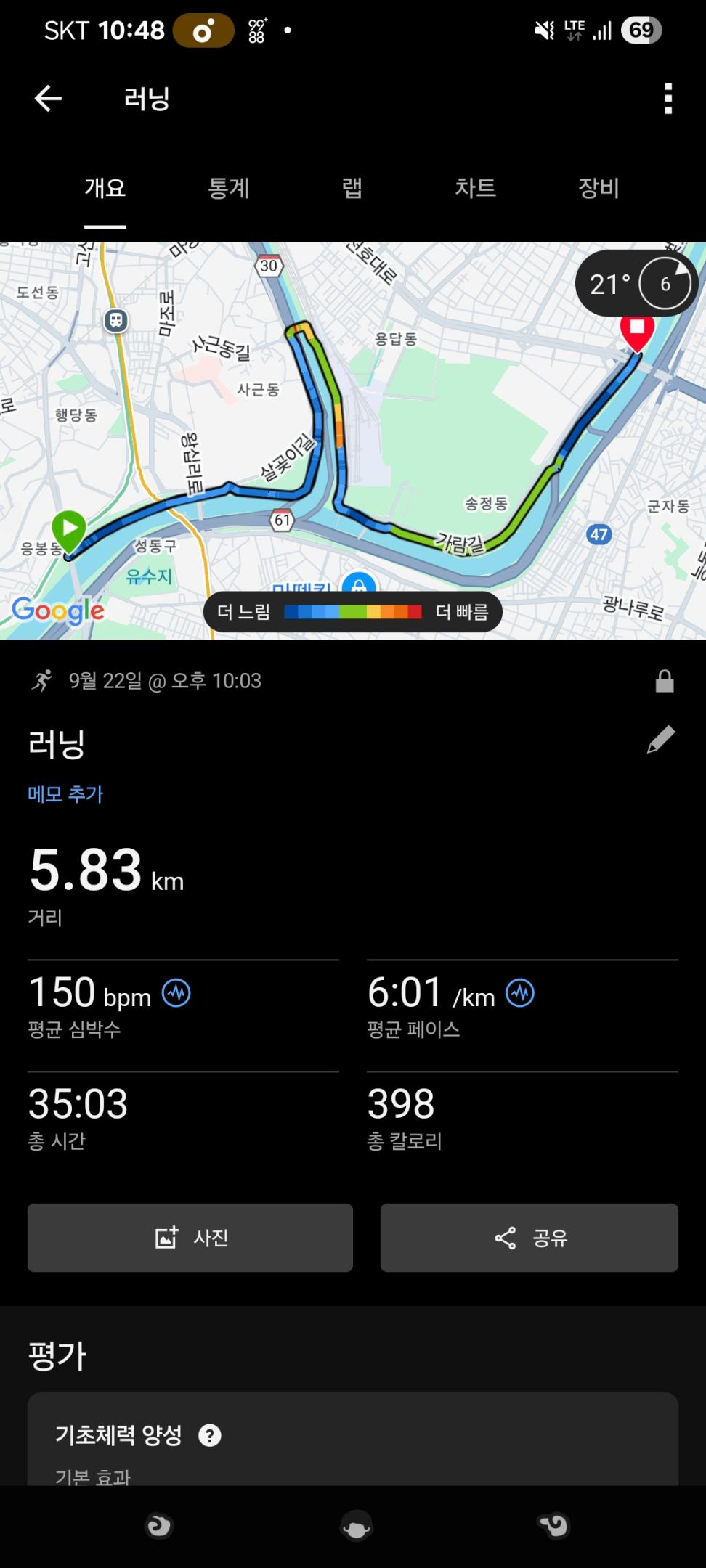
Task: Share the run with 공유 button
Action: 529,1238
